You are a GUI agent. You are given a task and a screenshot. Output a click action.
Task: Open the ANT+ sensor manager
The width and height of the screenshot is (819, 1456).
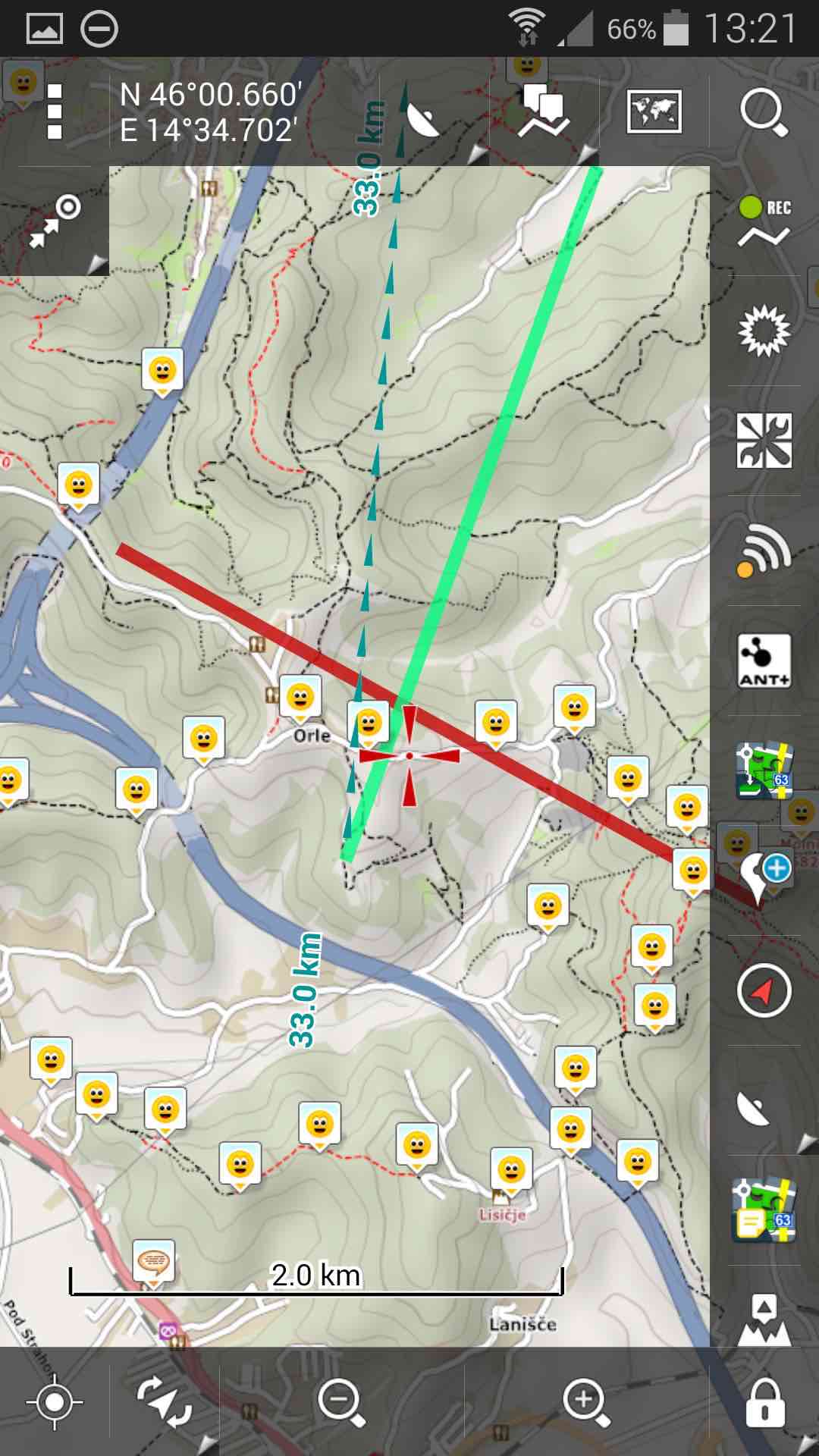tap(764, 661)
